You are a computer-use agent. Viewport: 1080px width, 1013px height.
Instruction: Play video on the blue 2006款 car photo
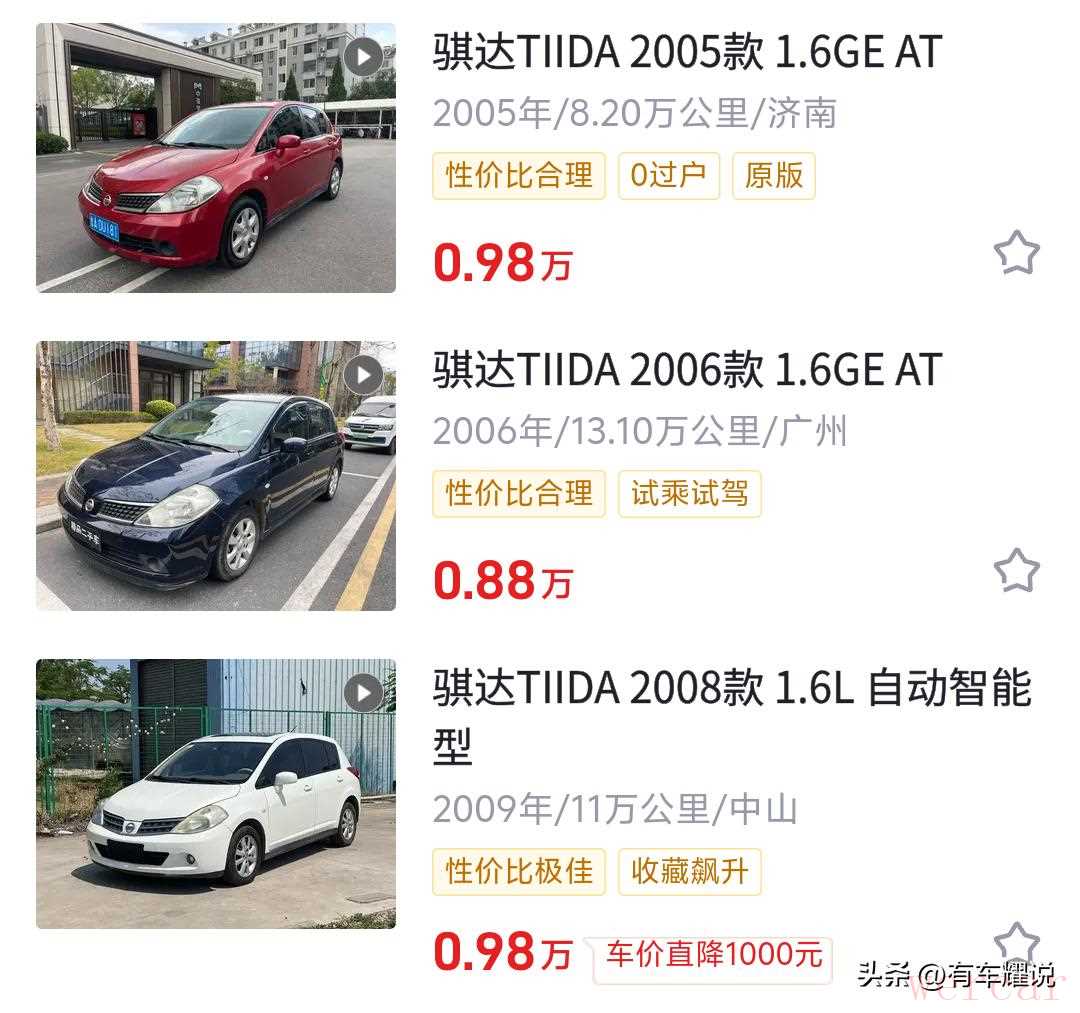[x=363, y=375]
